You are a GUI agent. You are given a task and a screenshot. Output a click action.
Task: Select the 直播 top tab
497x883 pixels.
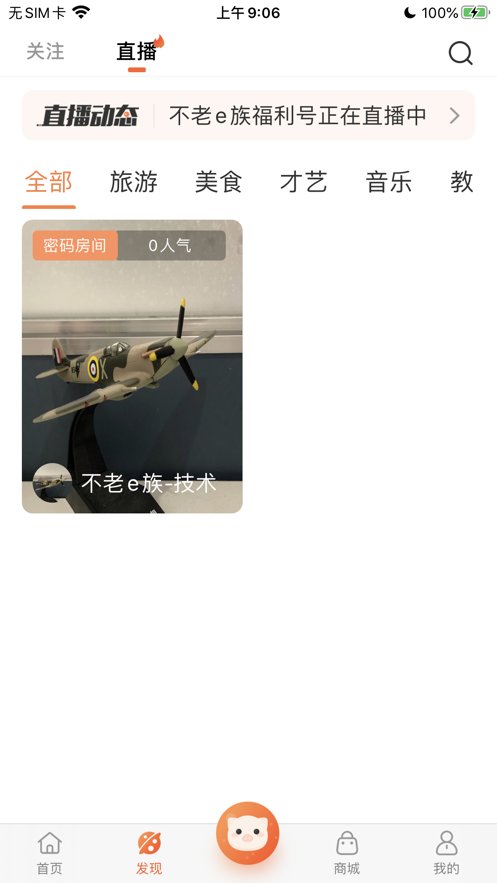137,52
